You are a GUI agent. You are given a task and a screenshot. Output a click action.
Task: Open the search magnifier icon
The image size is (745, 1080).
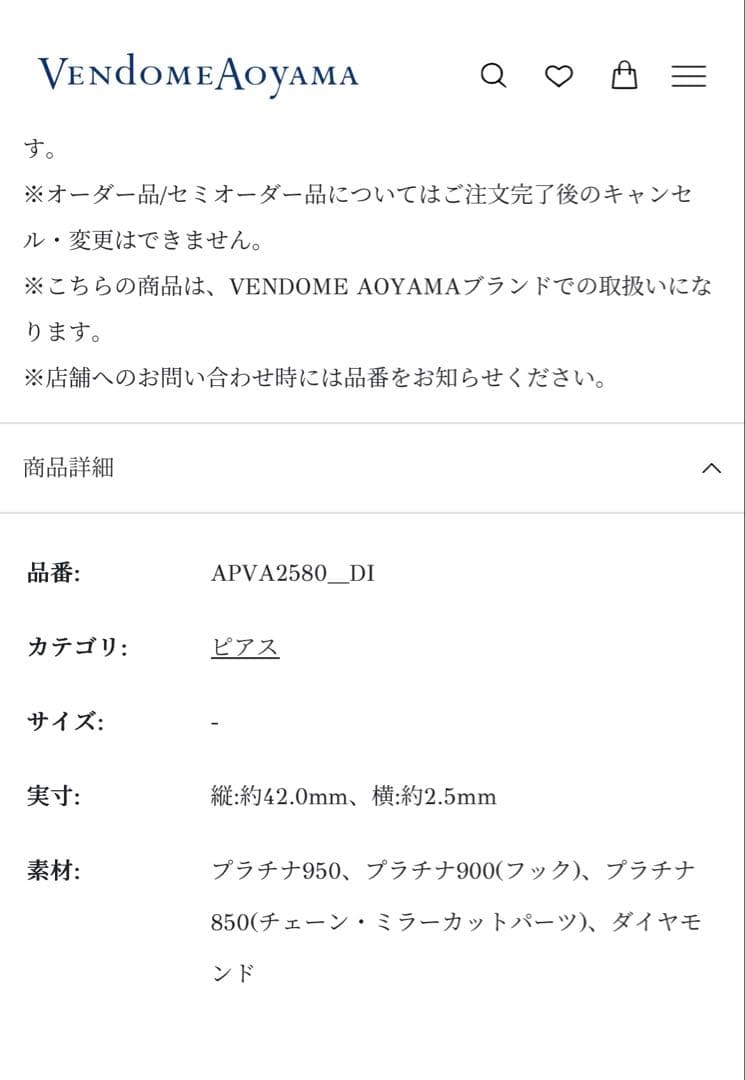pos(493,75)
